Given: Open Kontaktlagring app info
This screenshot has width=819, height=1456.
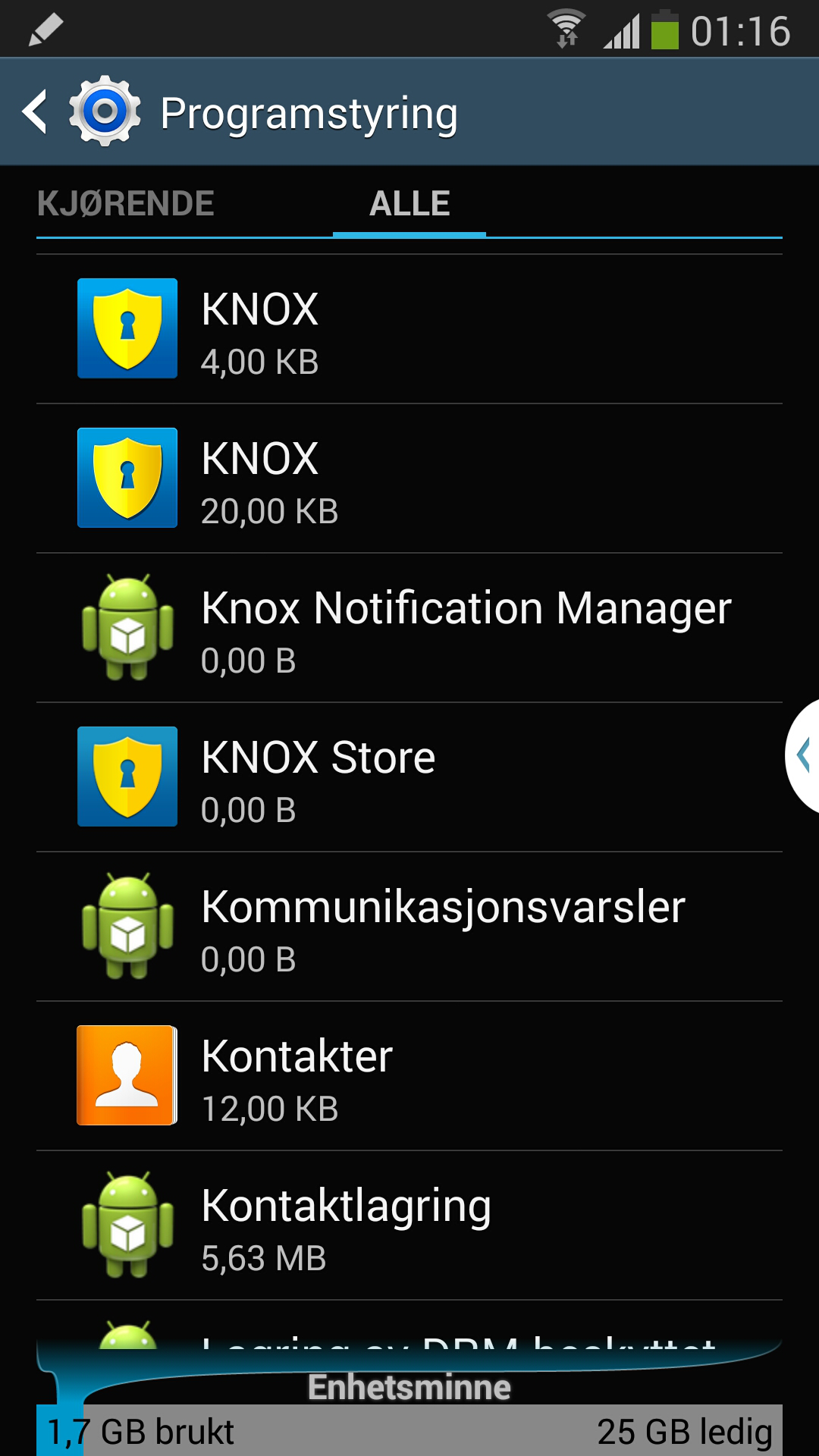Looking at the screenshot, I should pos(409,1225).
